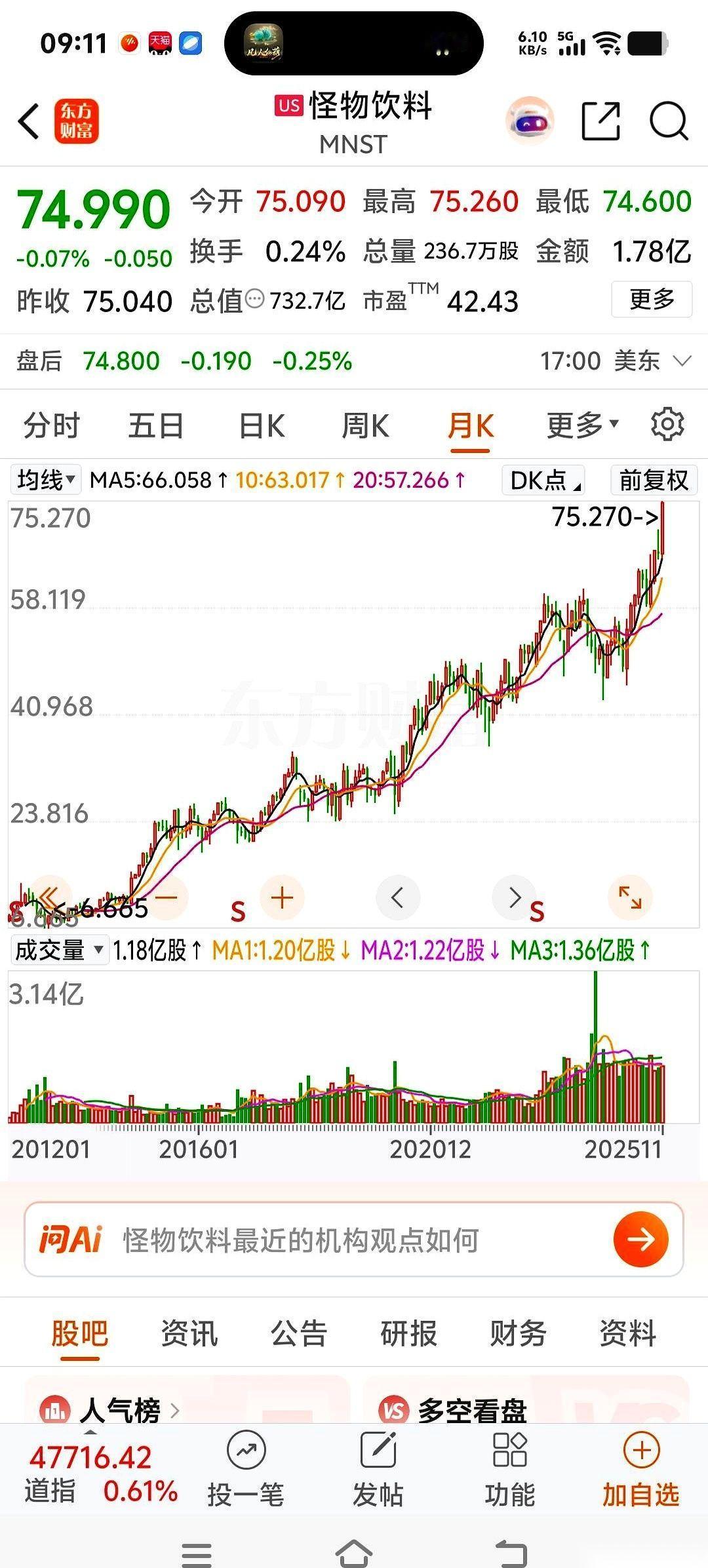Image resolution: width=708 pixels, height=1568 pixels.
Task: Add MNST to watchlist via 加自选 plus
Action: pos(641,1462)
